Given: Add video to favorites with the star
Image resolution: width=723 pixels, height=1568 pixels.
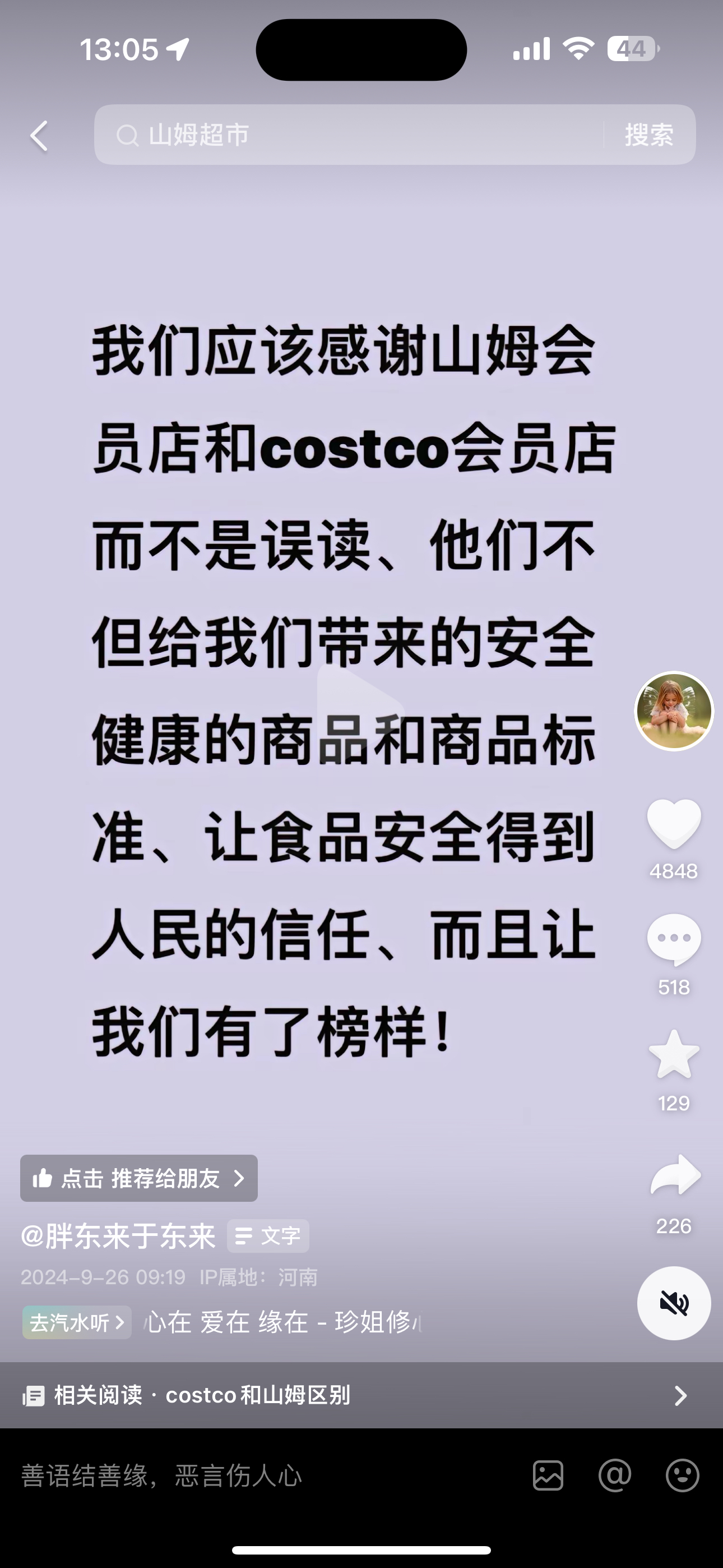Looking at the screenshot, I should coord(673,1054).
